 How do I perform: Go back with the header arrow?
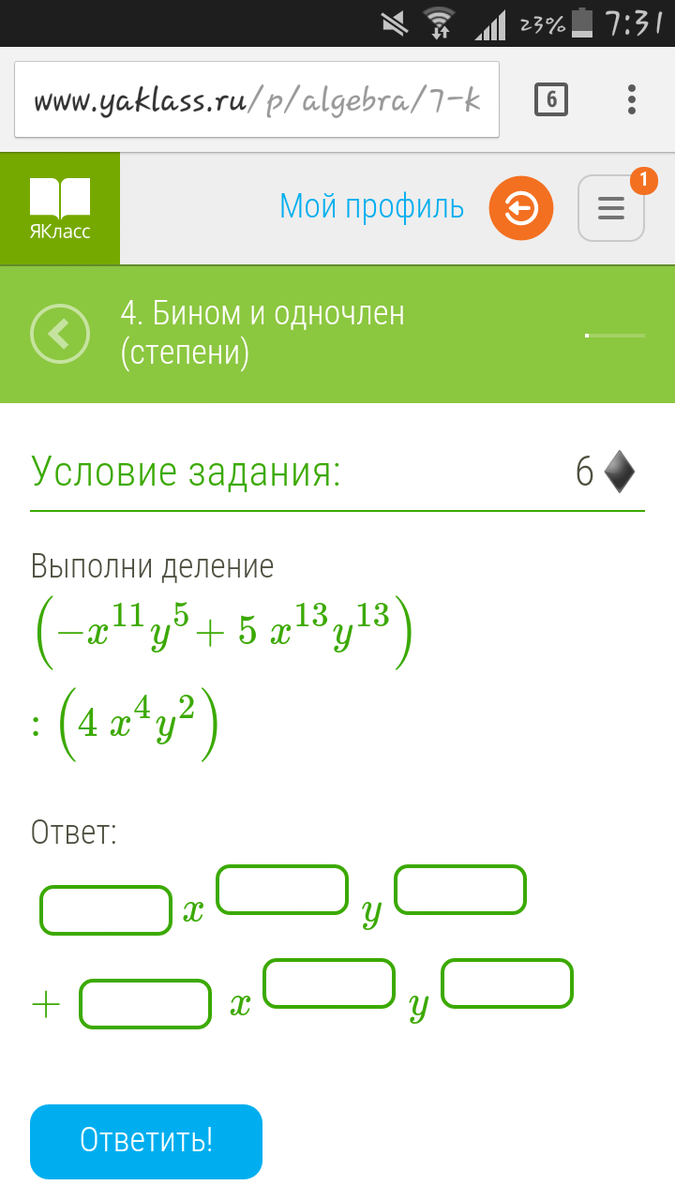click(x=60, y=333)
